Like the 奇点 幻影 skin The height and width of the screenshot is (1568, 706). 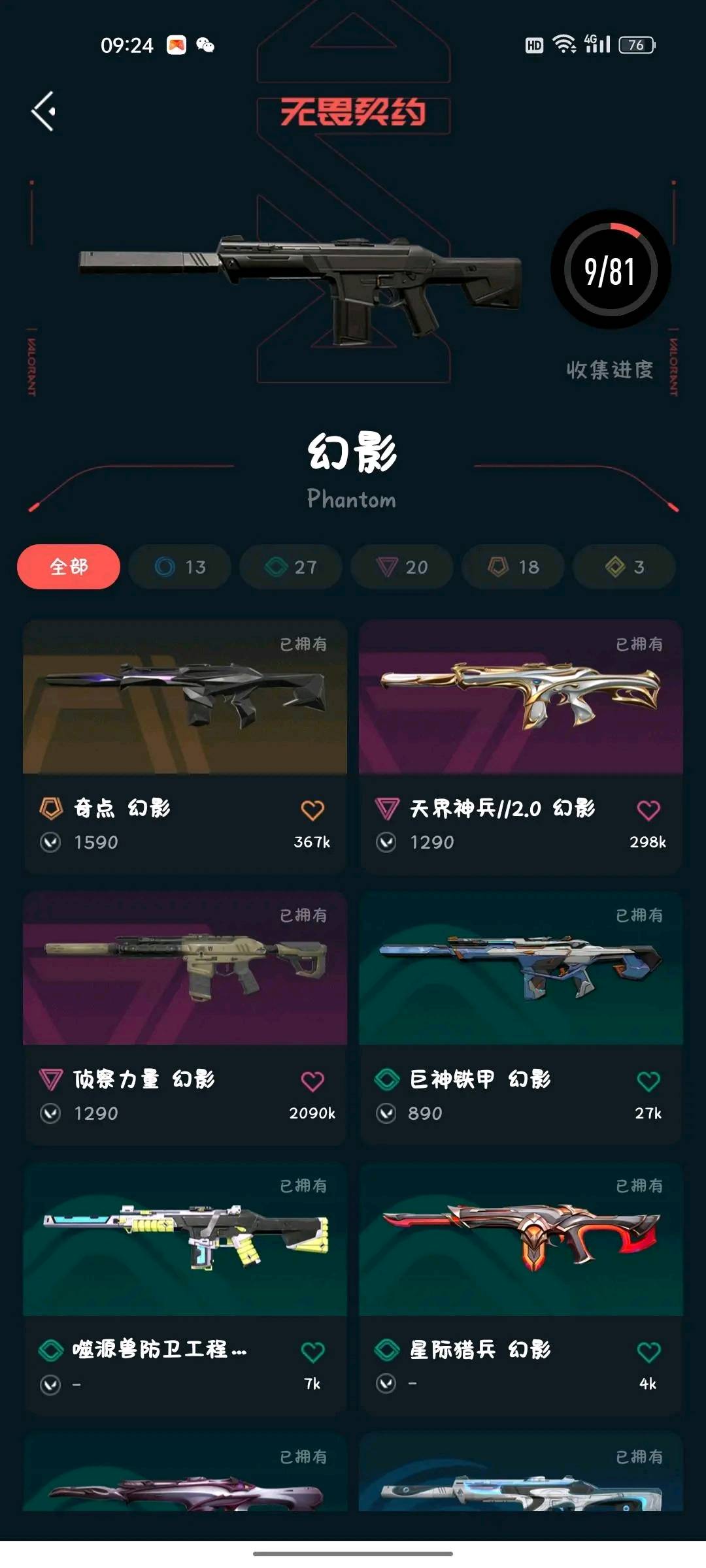point(312,810)
